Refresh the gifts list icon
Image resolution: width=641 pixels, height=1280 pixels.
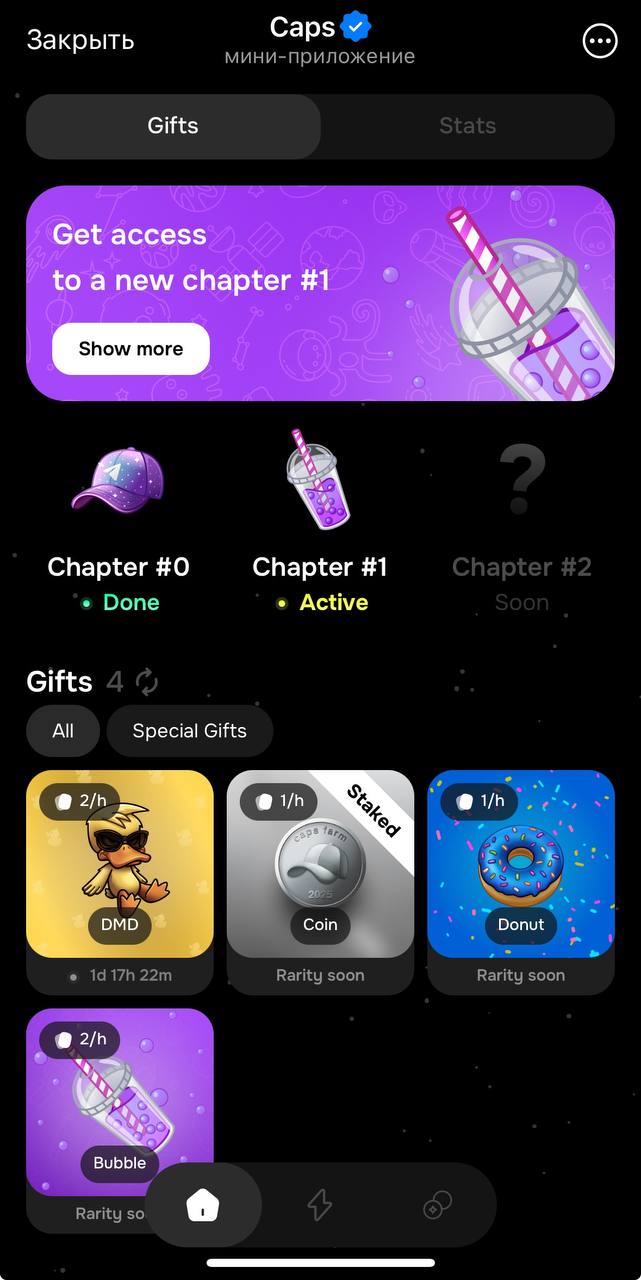(x=147, y=682)
